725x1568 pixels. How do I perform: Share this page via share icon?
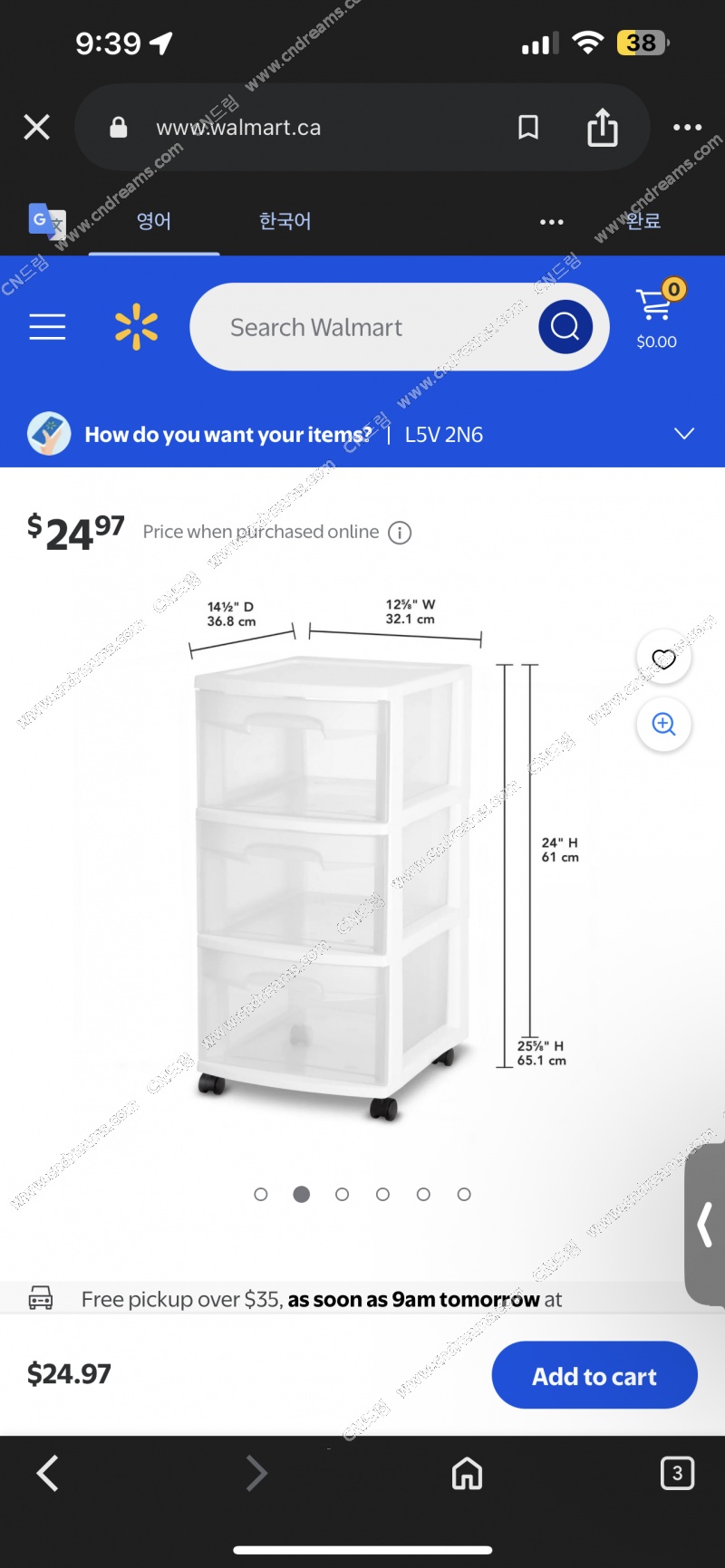[x=603, y=128]
